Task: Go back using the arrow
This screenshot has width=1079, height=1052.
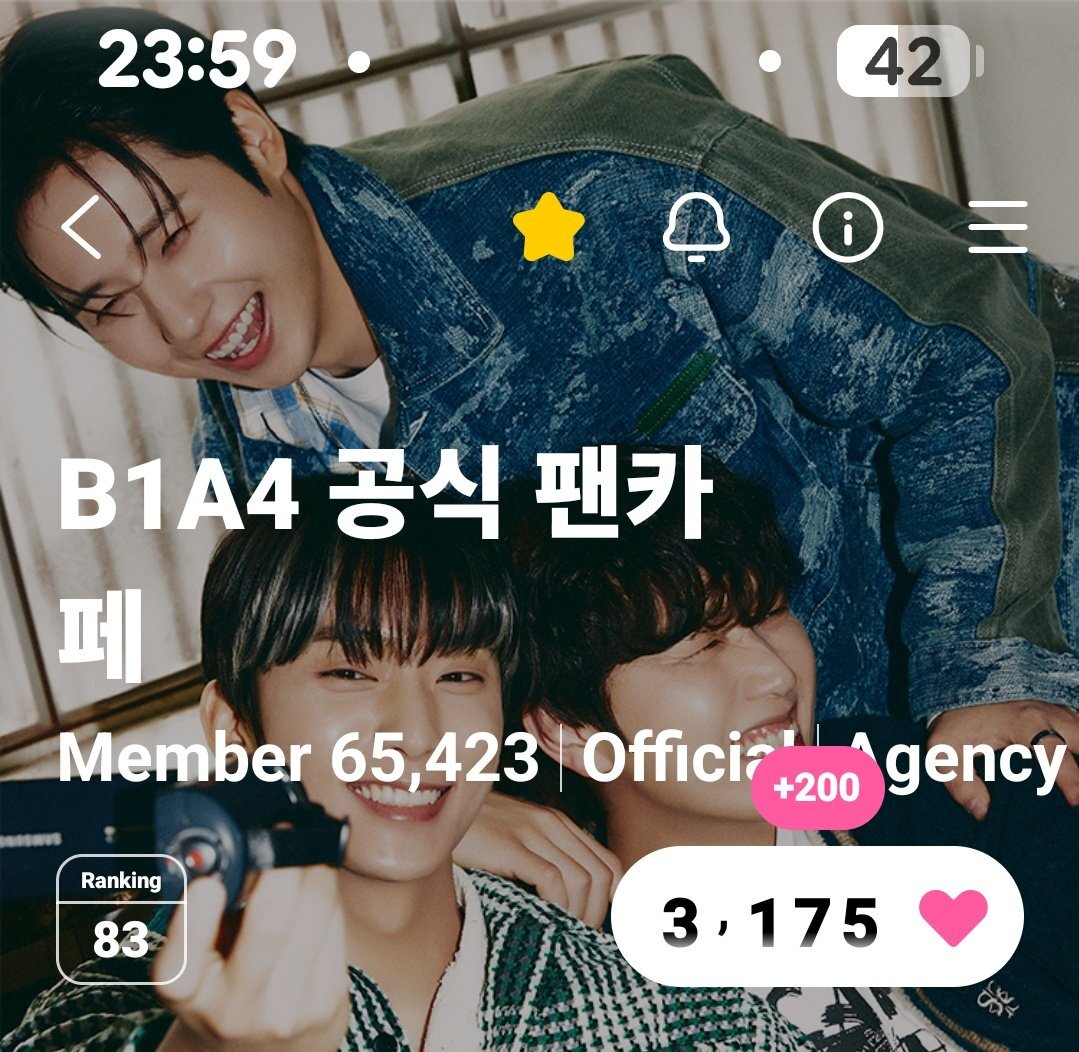Action: coord(82,227)
